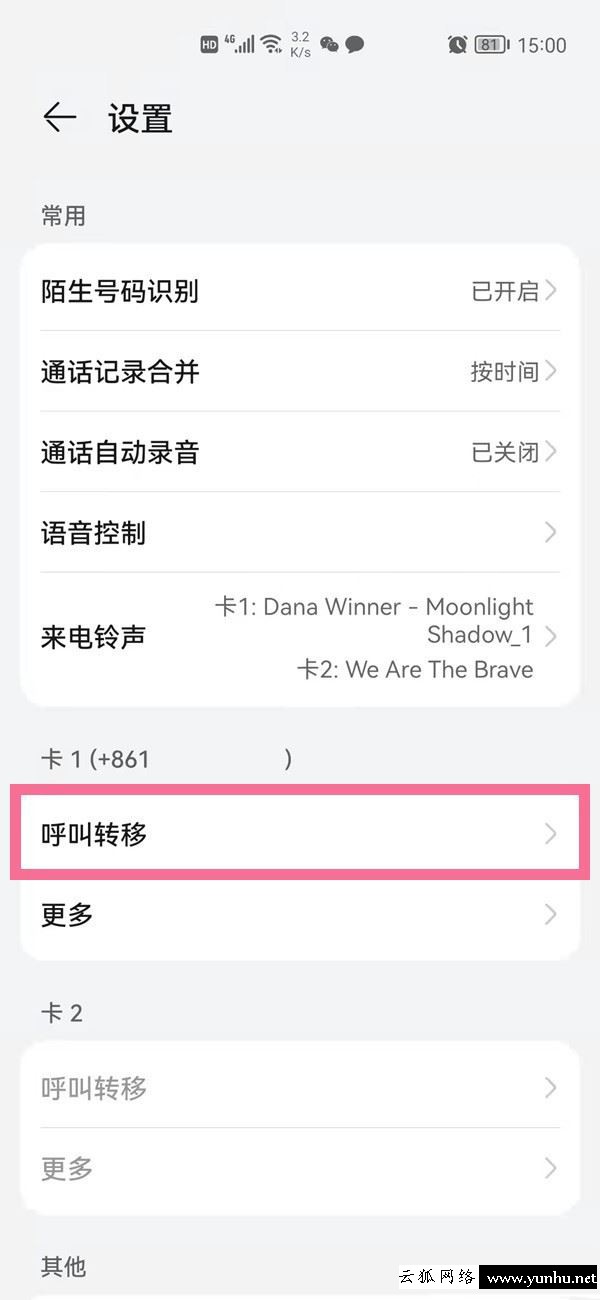
Task: Open 通话自动录音 setting
Action: pos(300,452)
